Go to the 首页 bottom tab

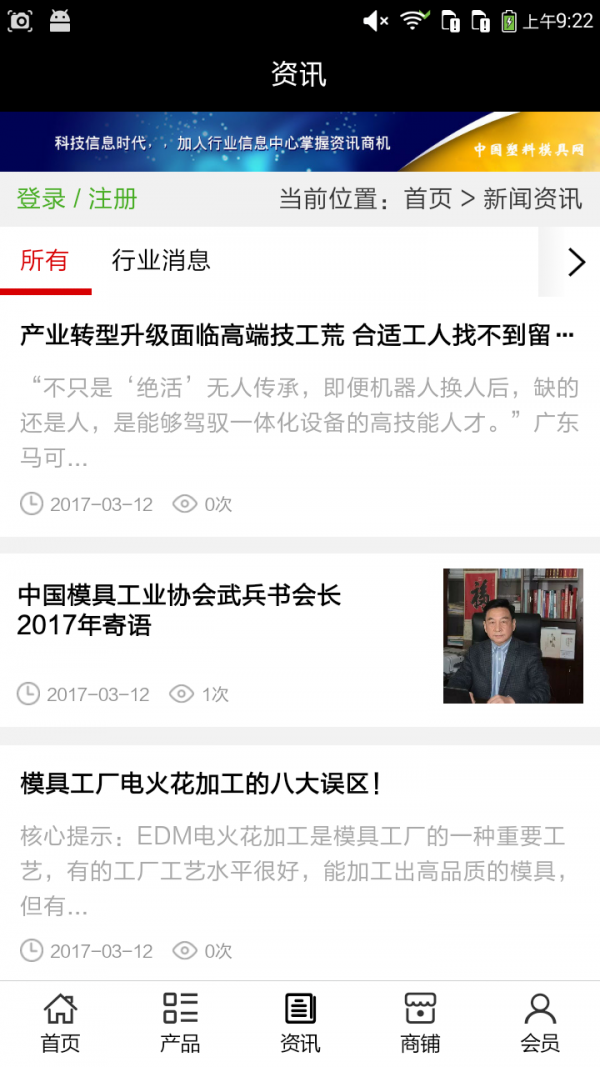click(x=60, y=1023)
